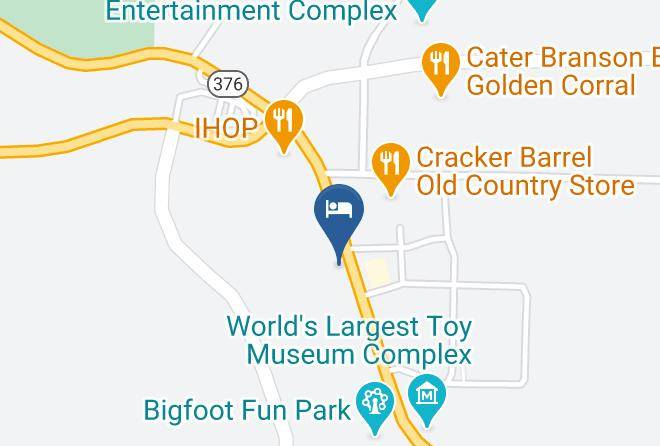Tap the blue hotel bed pin
The width and height of the screenshot is (660, 446).
339,223
